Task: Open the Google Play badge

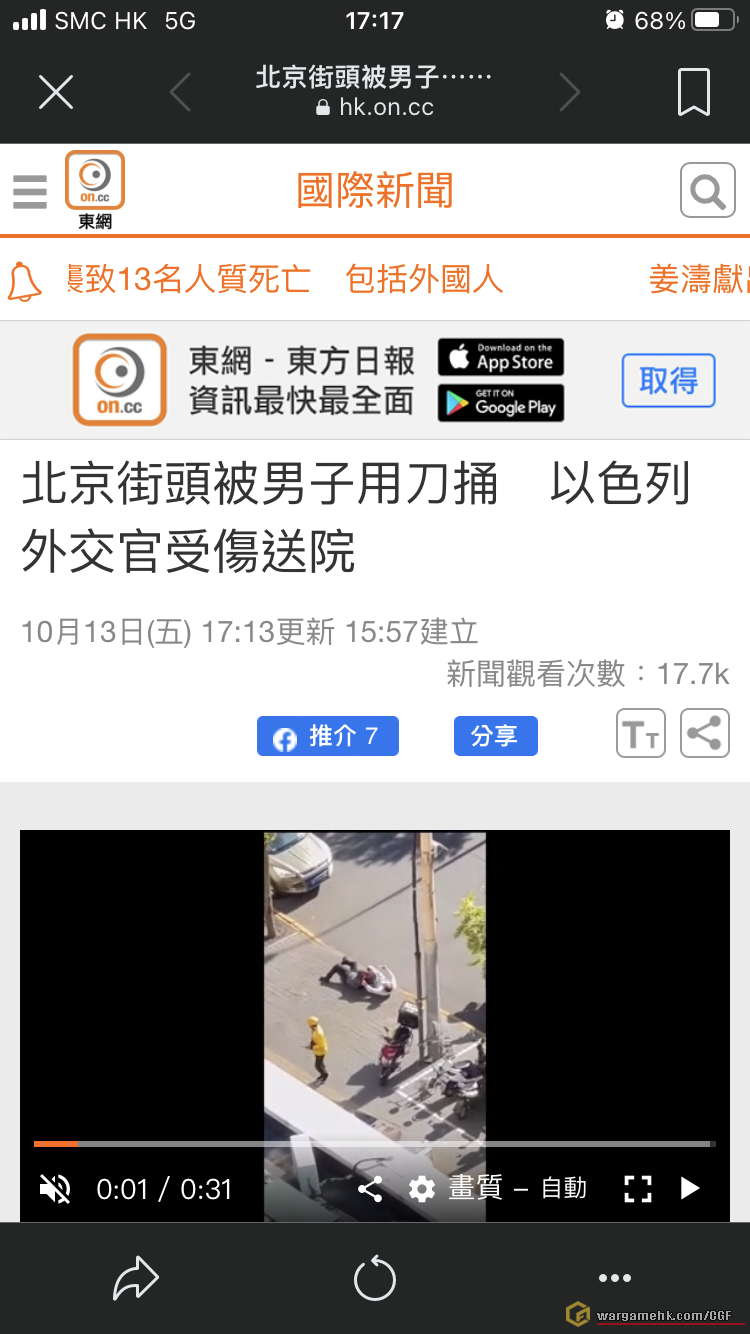Action: [x=501, y=403]
